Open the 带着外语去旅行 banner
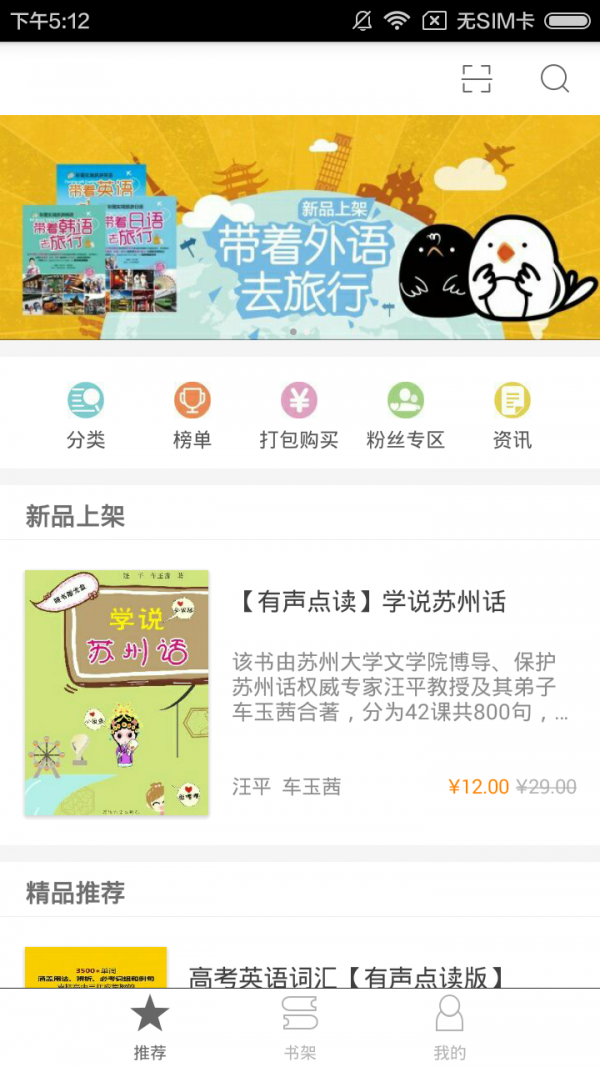The image size is (600, 1067). tap(300, 228)
